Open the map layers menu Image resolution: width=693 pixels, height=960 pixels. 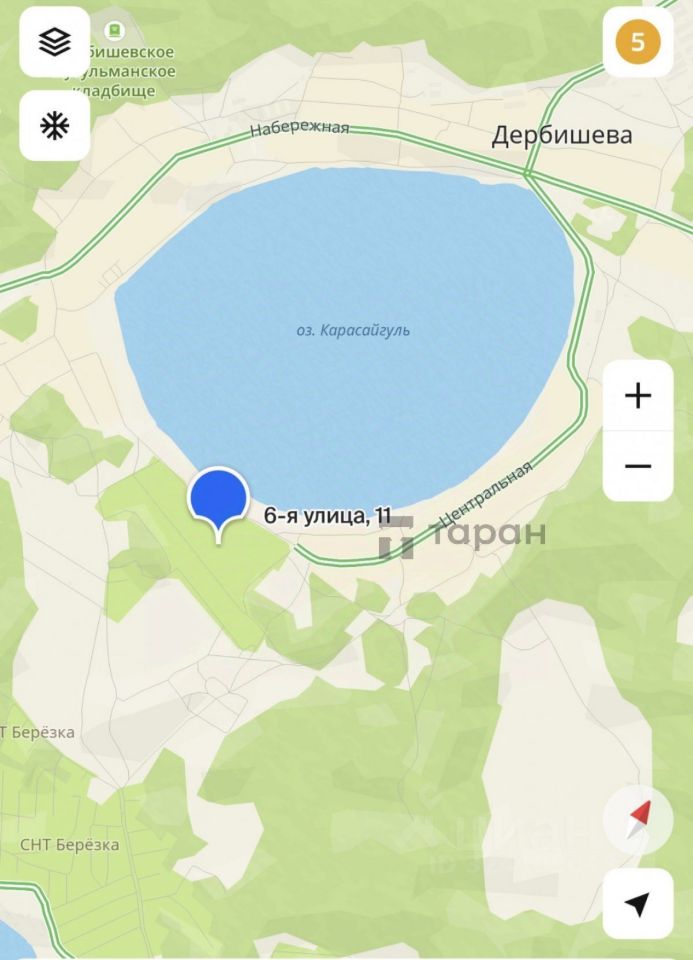(x=54, y=42)
